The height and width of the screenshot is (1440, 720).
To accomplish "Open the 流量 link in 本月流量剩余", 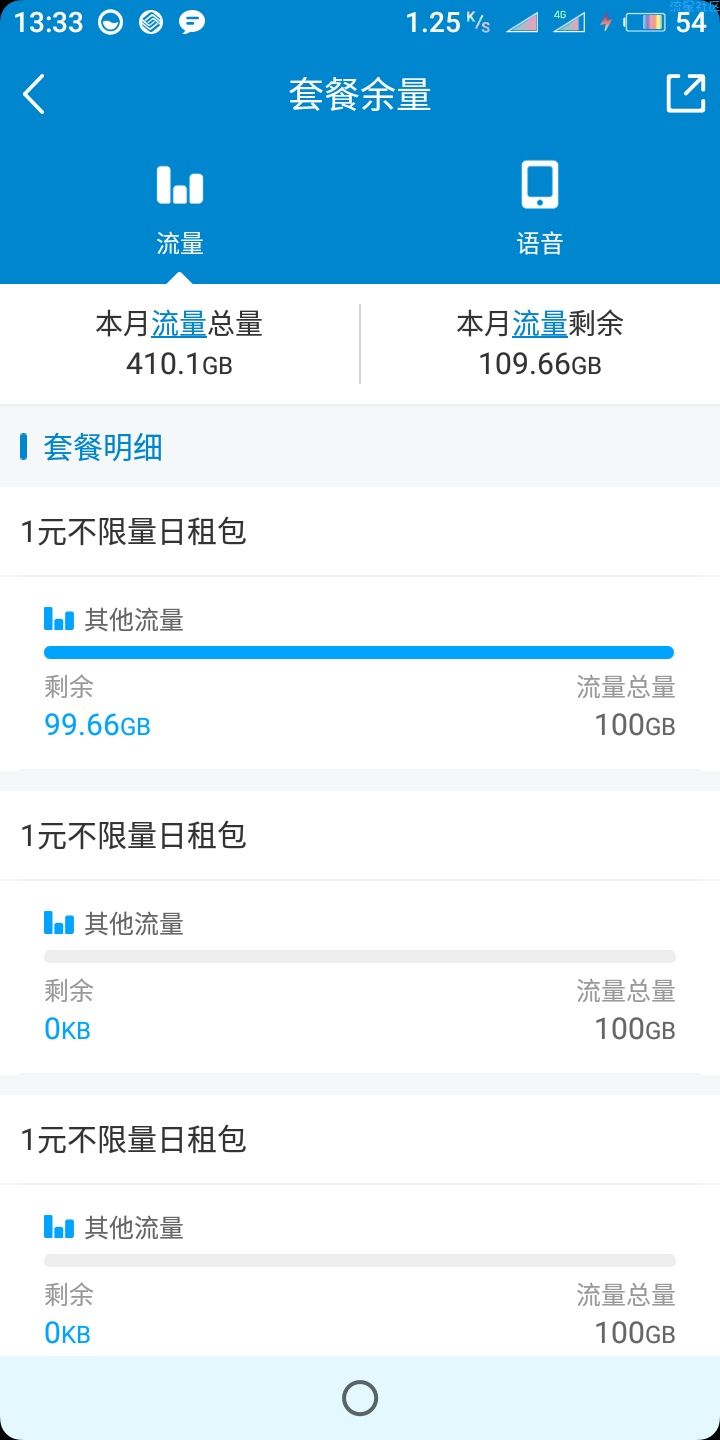I will [x=540, y=324].
